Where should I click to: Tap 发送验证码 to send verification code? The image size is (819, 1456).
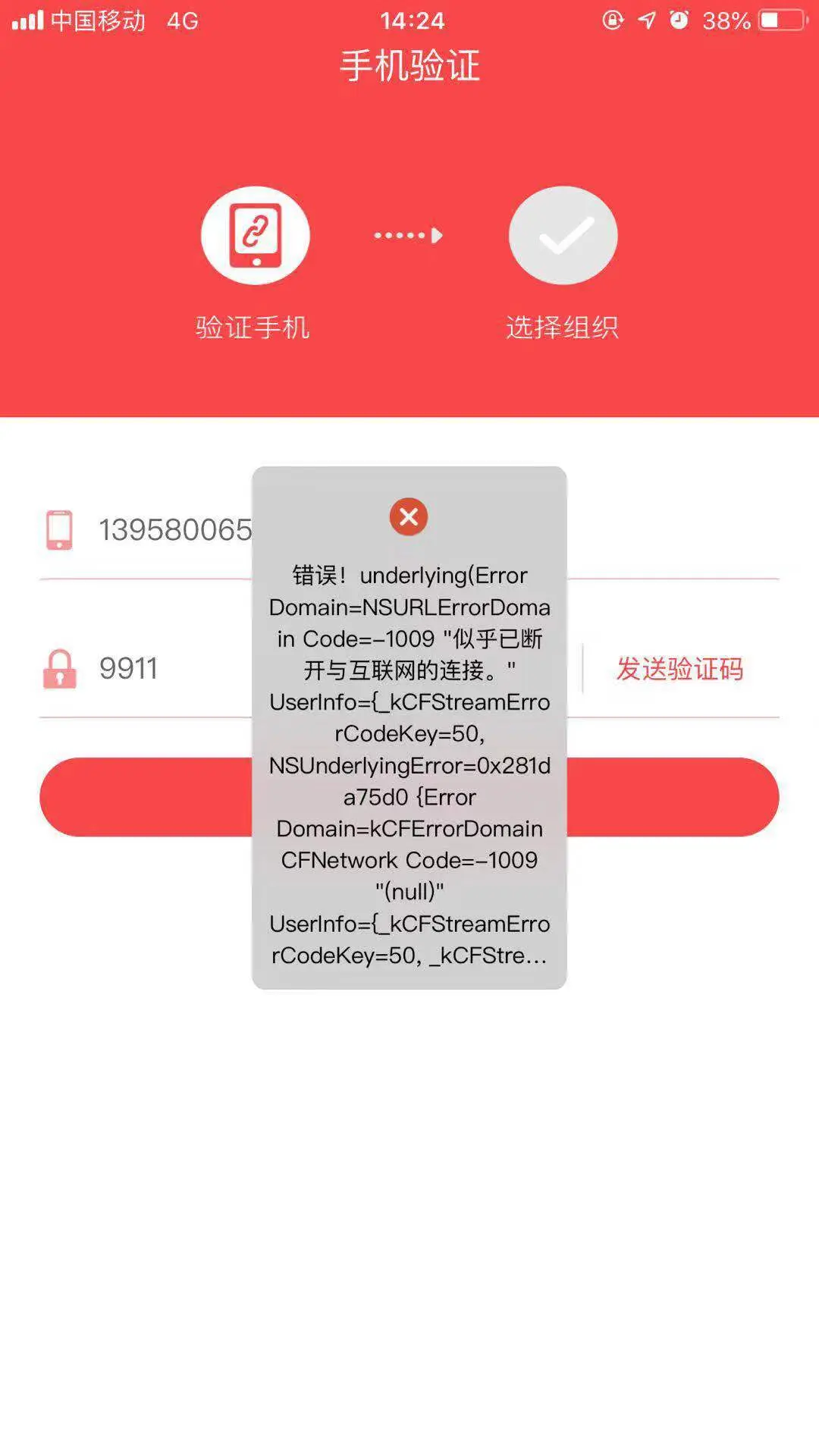tap(679, 669)
